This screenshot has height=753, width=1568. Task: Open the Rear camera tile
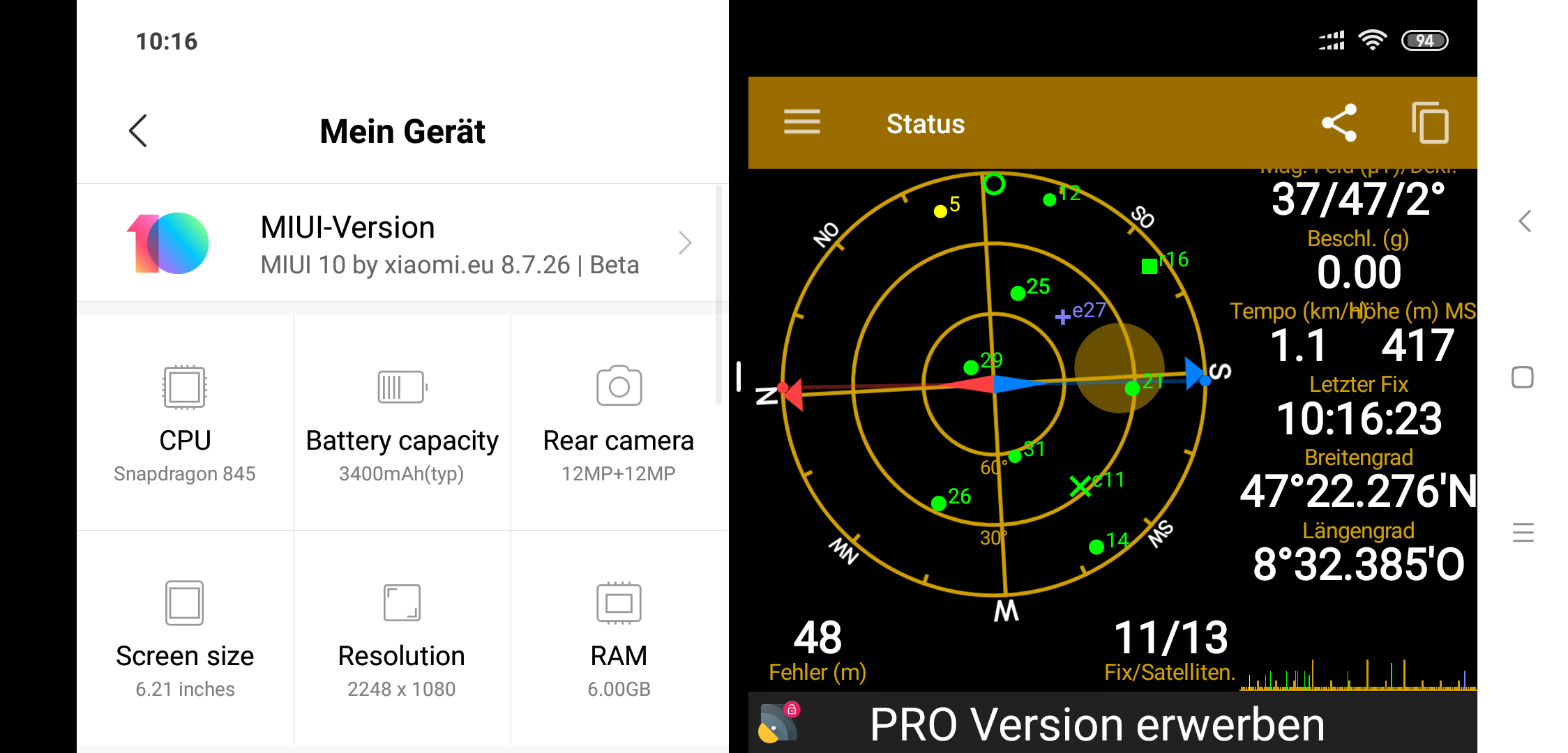coord(619,423)
